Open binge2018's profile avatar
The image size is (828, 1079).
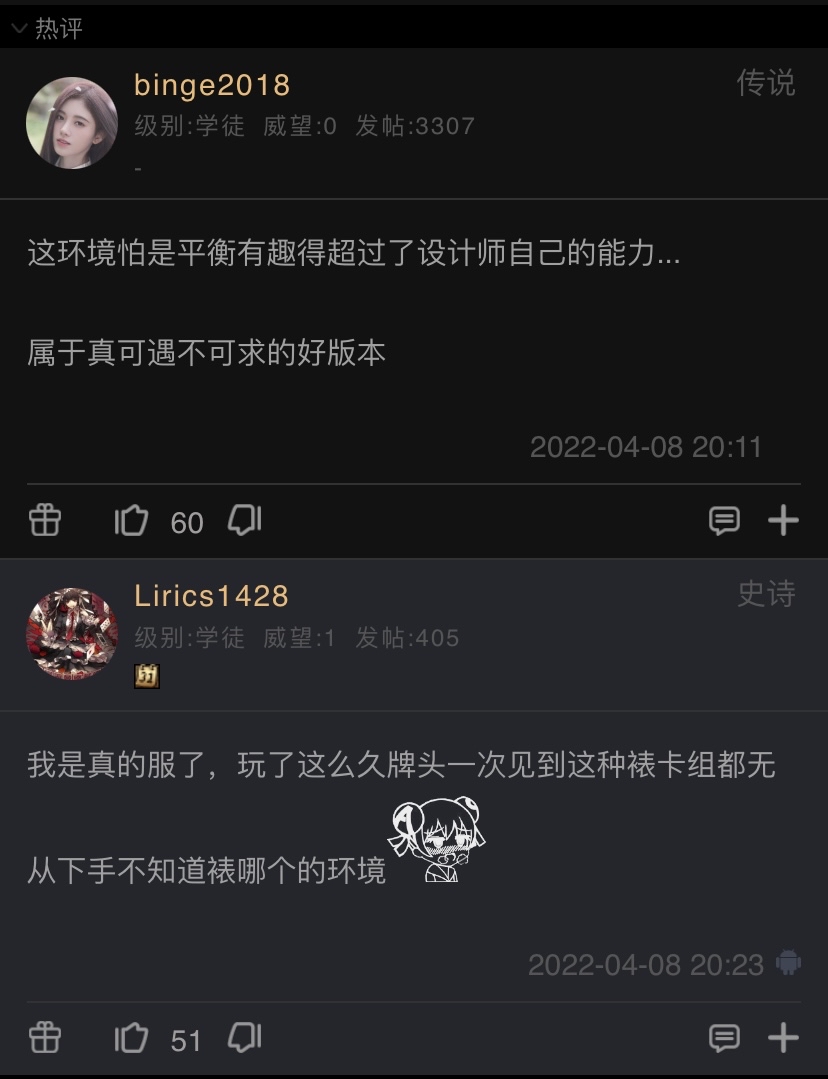click(x=72, y=123)
